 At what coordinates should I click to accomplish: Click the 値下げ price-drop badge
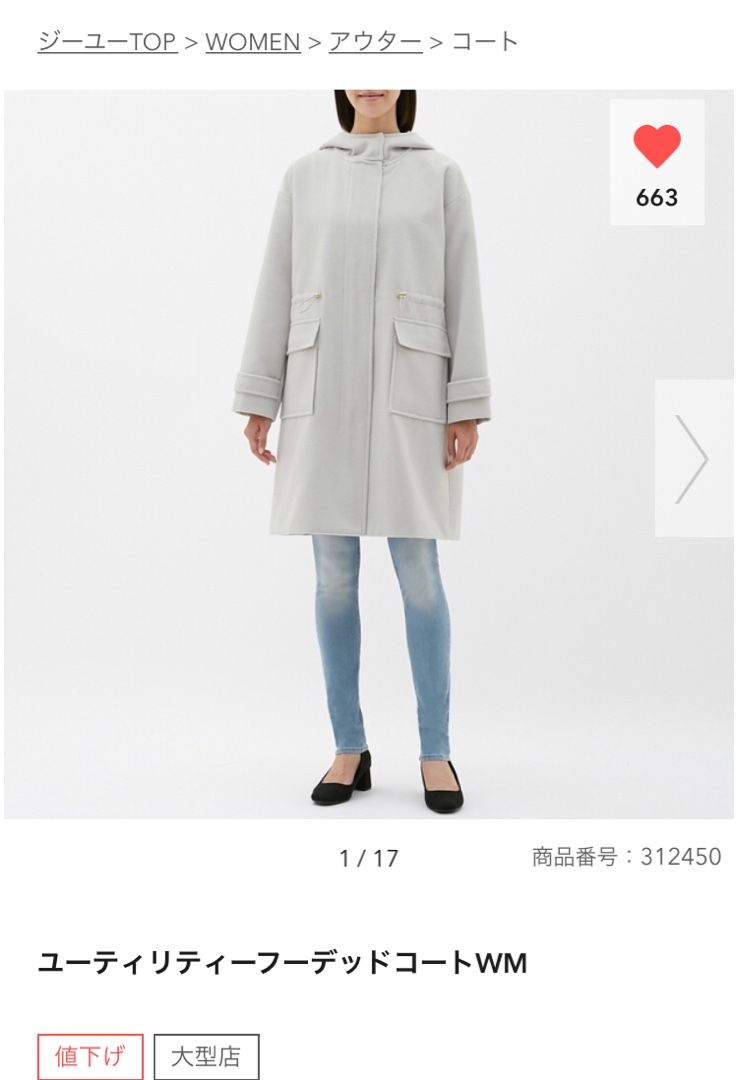click(x=88, y=1053)
